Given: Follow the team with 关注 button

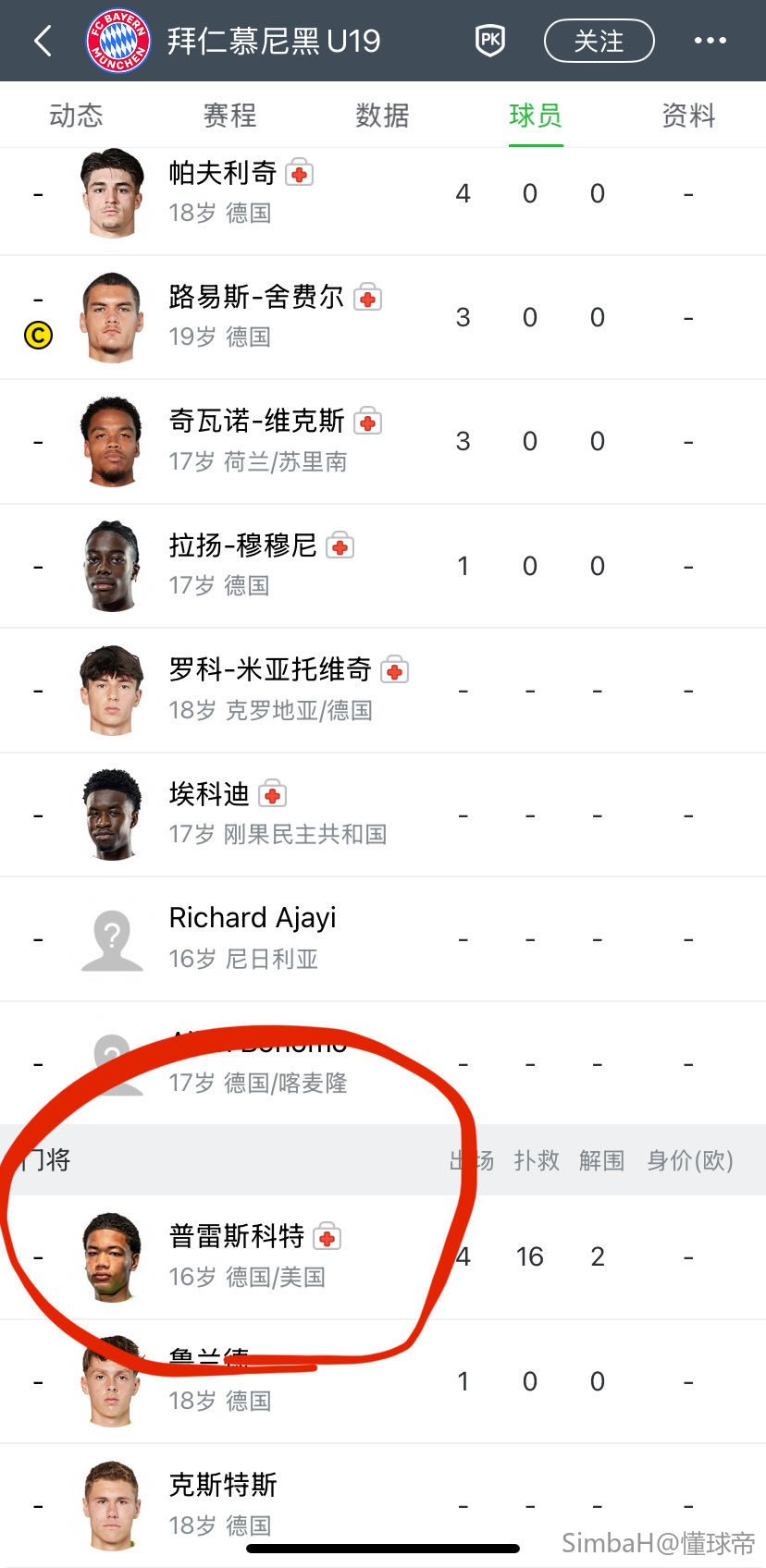Looking at the screenshot, I should [x=599, y=41].
